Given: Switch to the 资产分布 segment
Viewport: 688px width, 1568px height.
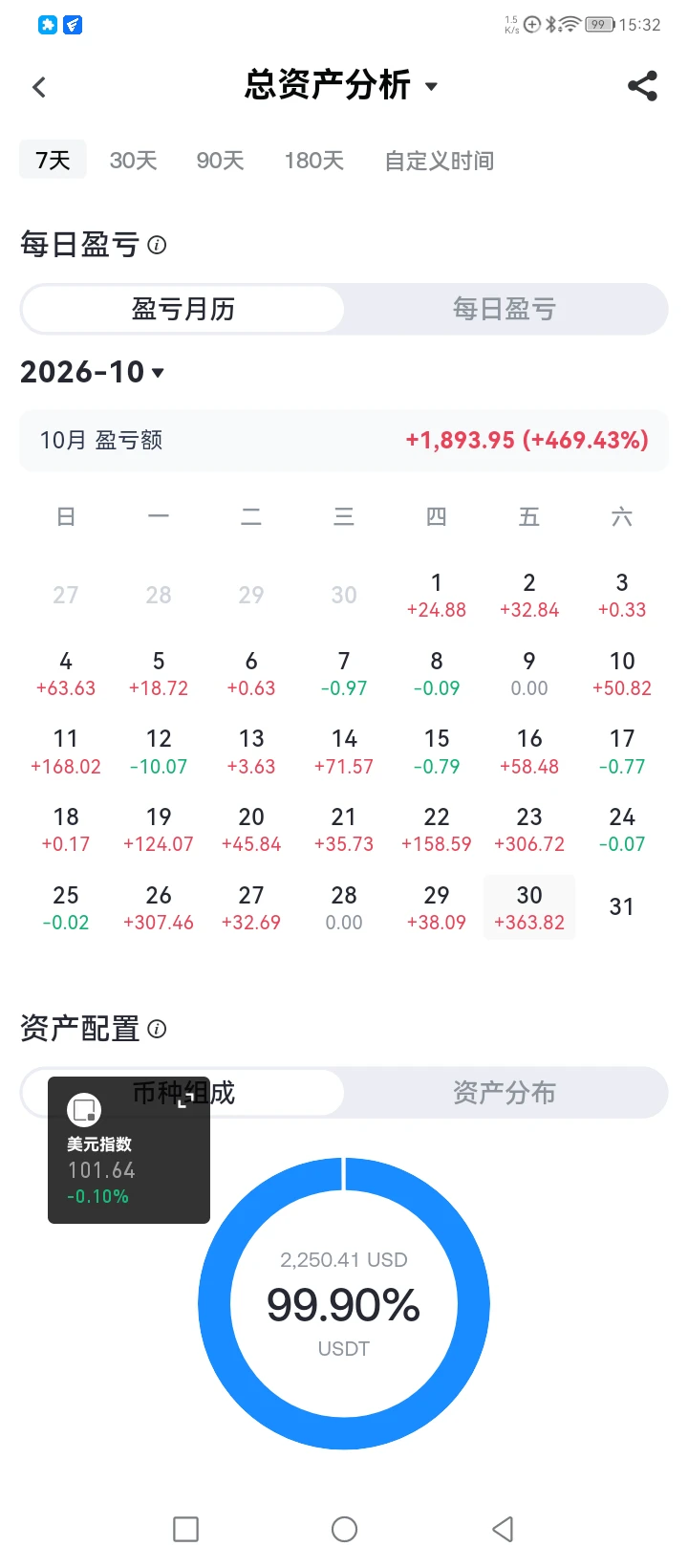Looking at the screenshot, I should 505,1093.
